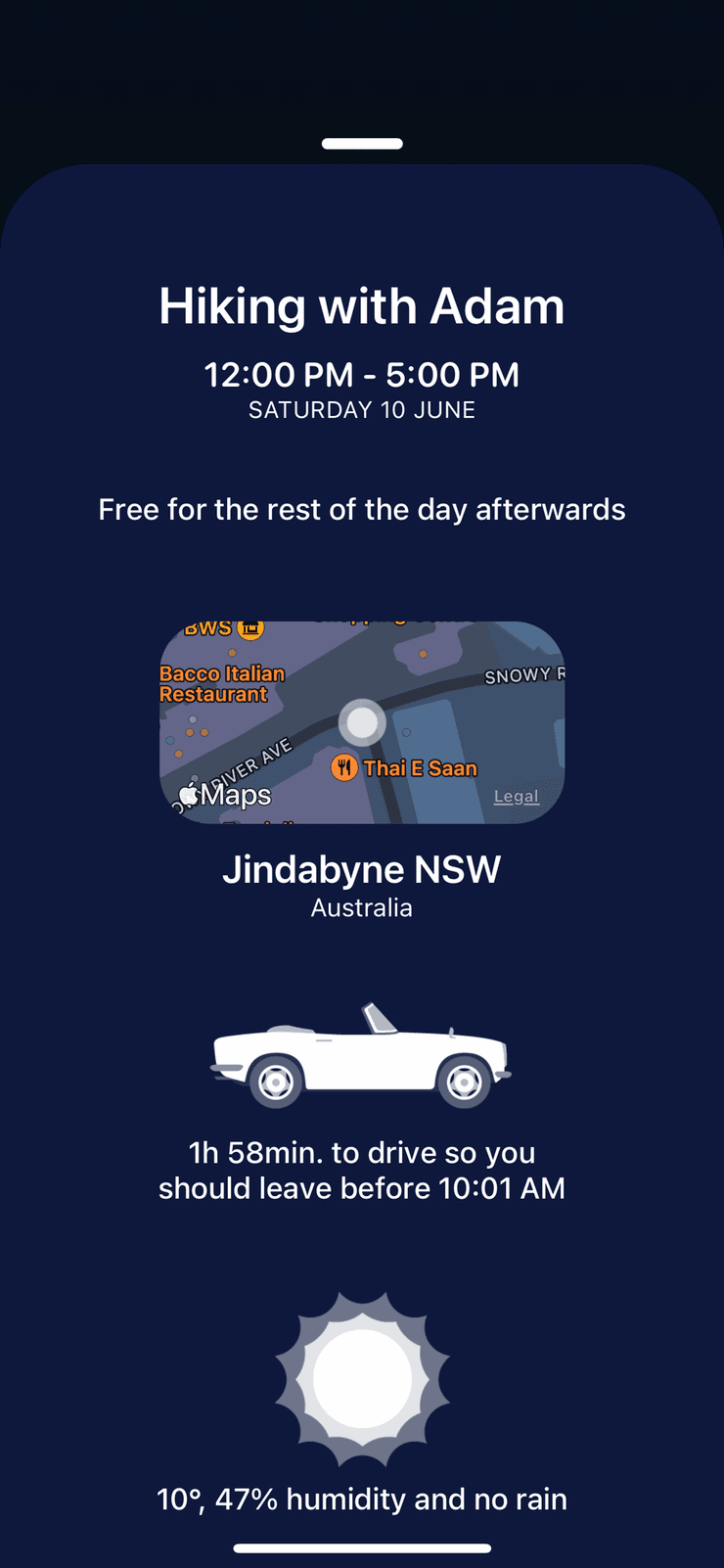This screenshot has width=724, height=1568.
Task: Tap the drag handle above the event card
Action: (362, 143)
